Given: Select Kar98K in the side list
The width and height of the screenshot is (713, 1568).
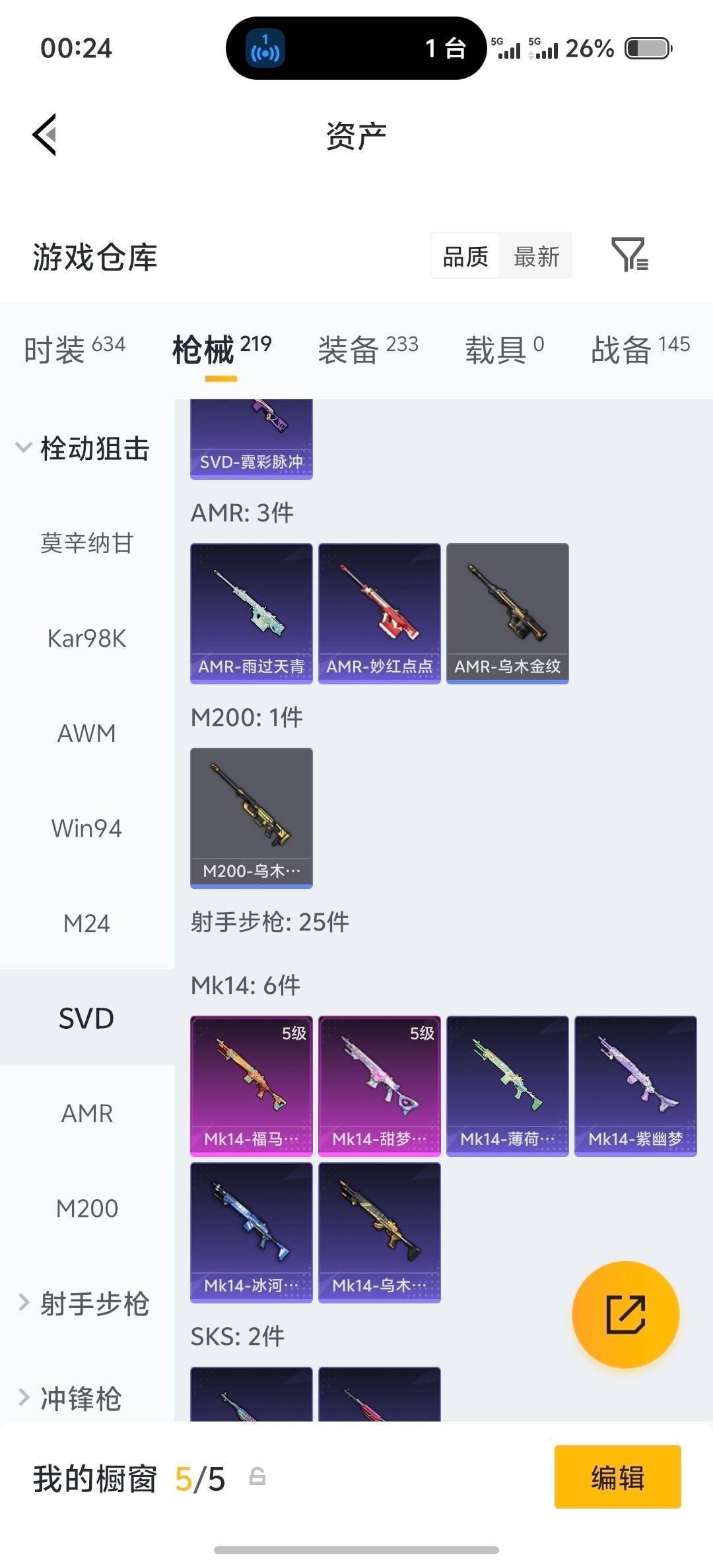Looking at the screenshot, I should click(86, 638).
